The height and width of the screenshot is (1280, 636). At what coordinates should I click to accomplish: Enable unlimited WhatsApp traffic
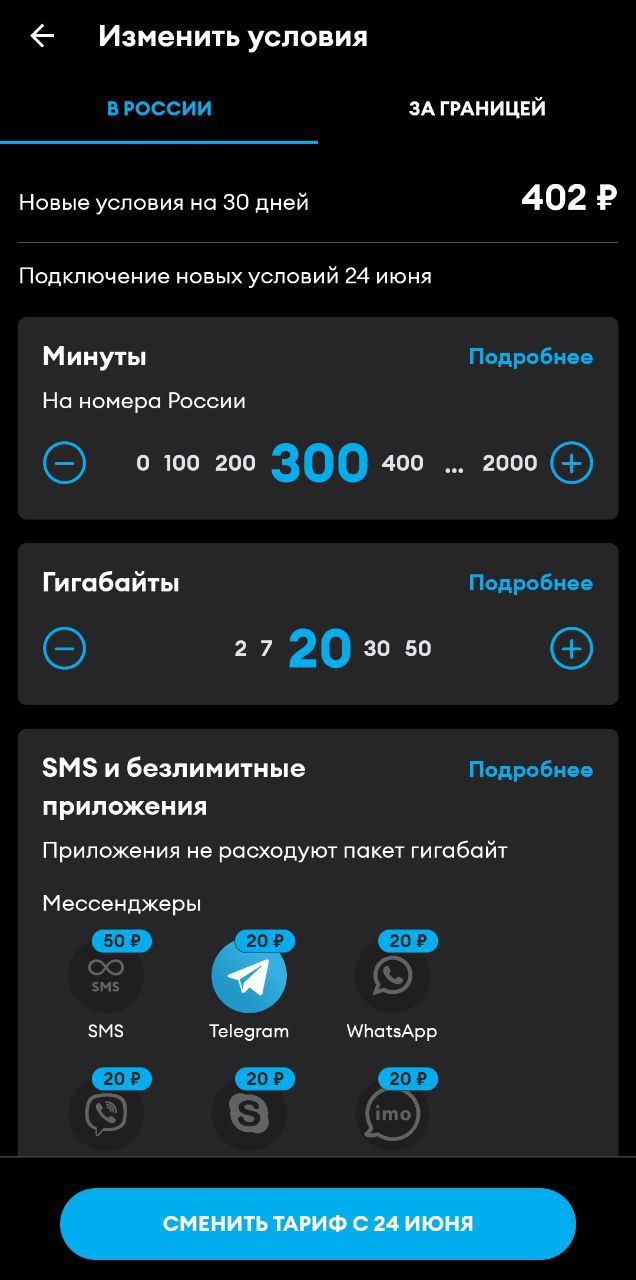coord(392,977)
